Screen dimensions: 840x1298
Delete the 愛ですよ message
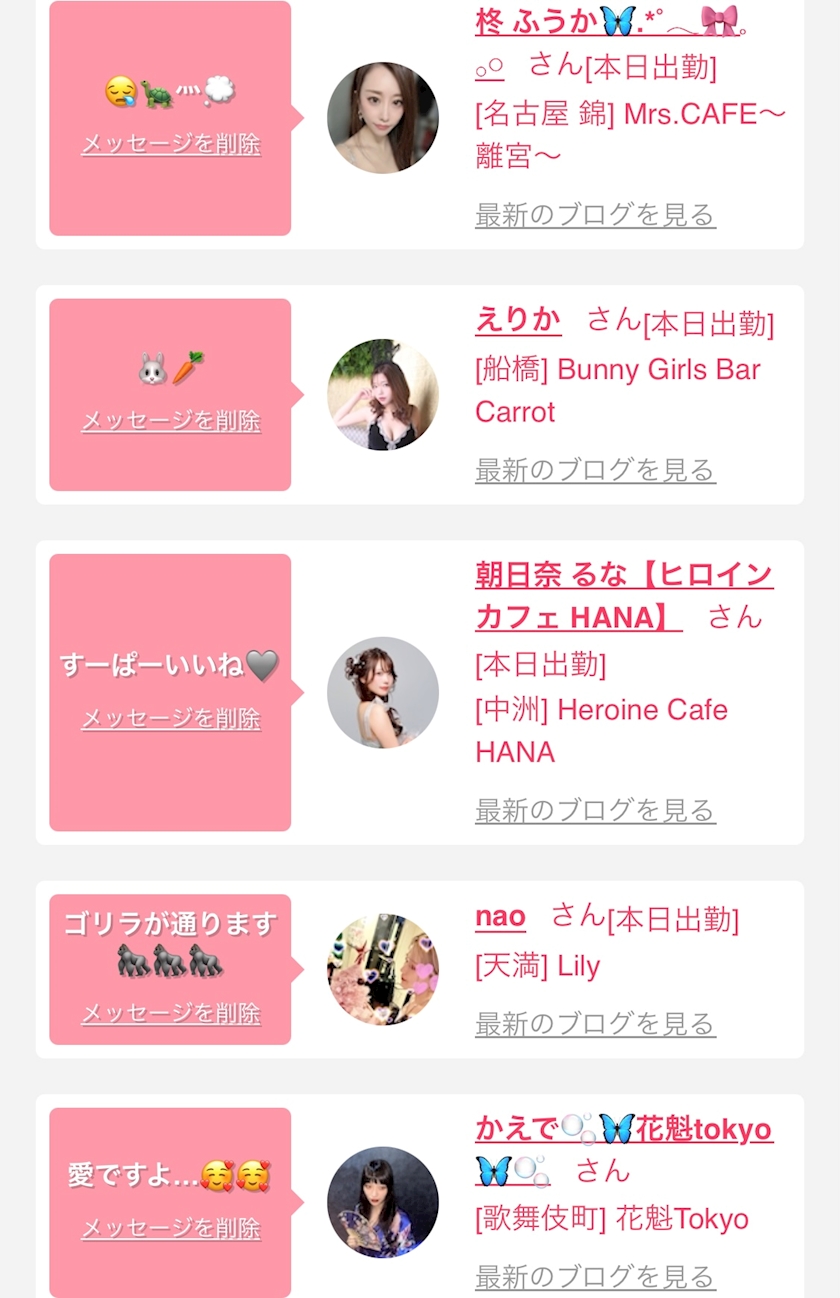point(170,1228)
